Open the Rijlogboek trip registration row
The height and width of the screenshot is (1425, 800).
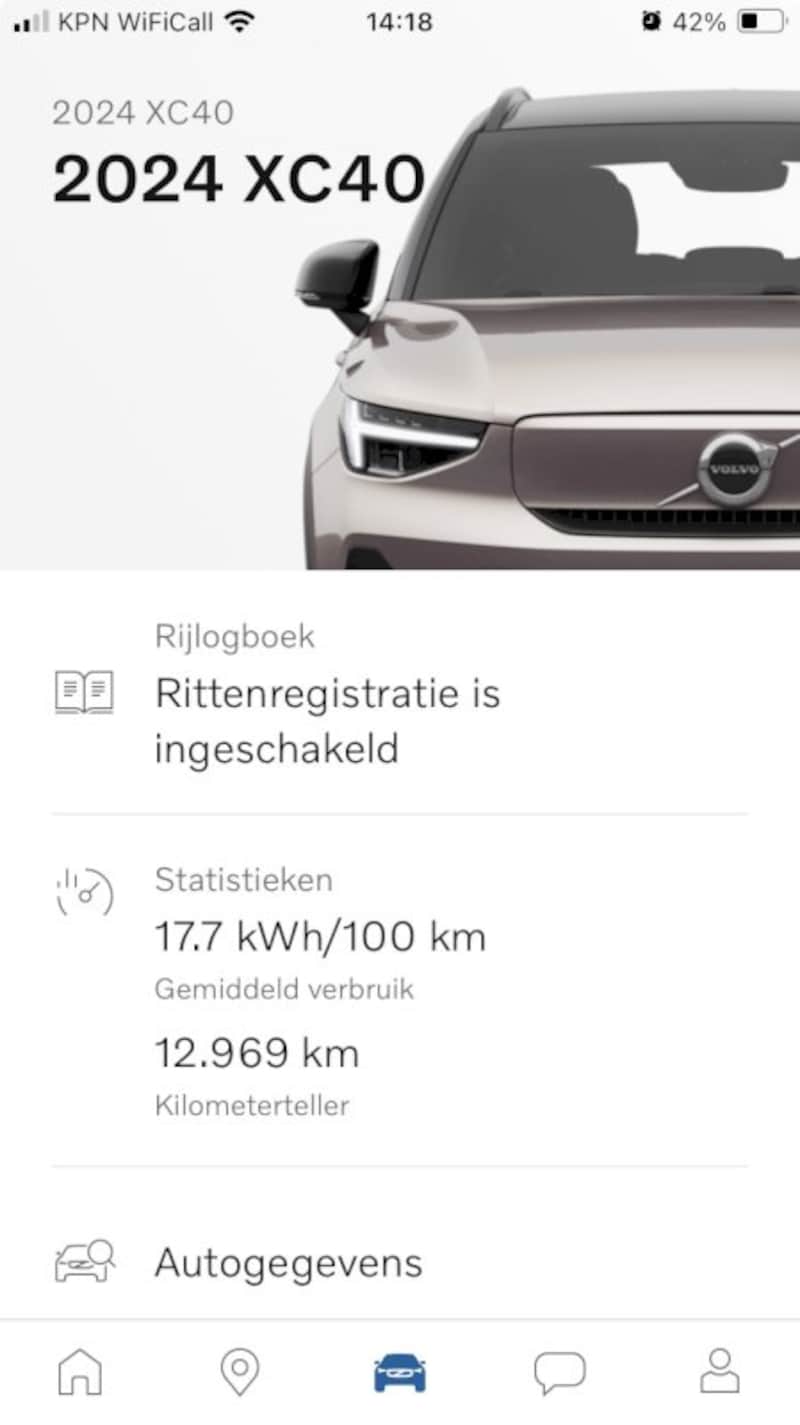click(x=400, y=693)
